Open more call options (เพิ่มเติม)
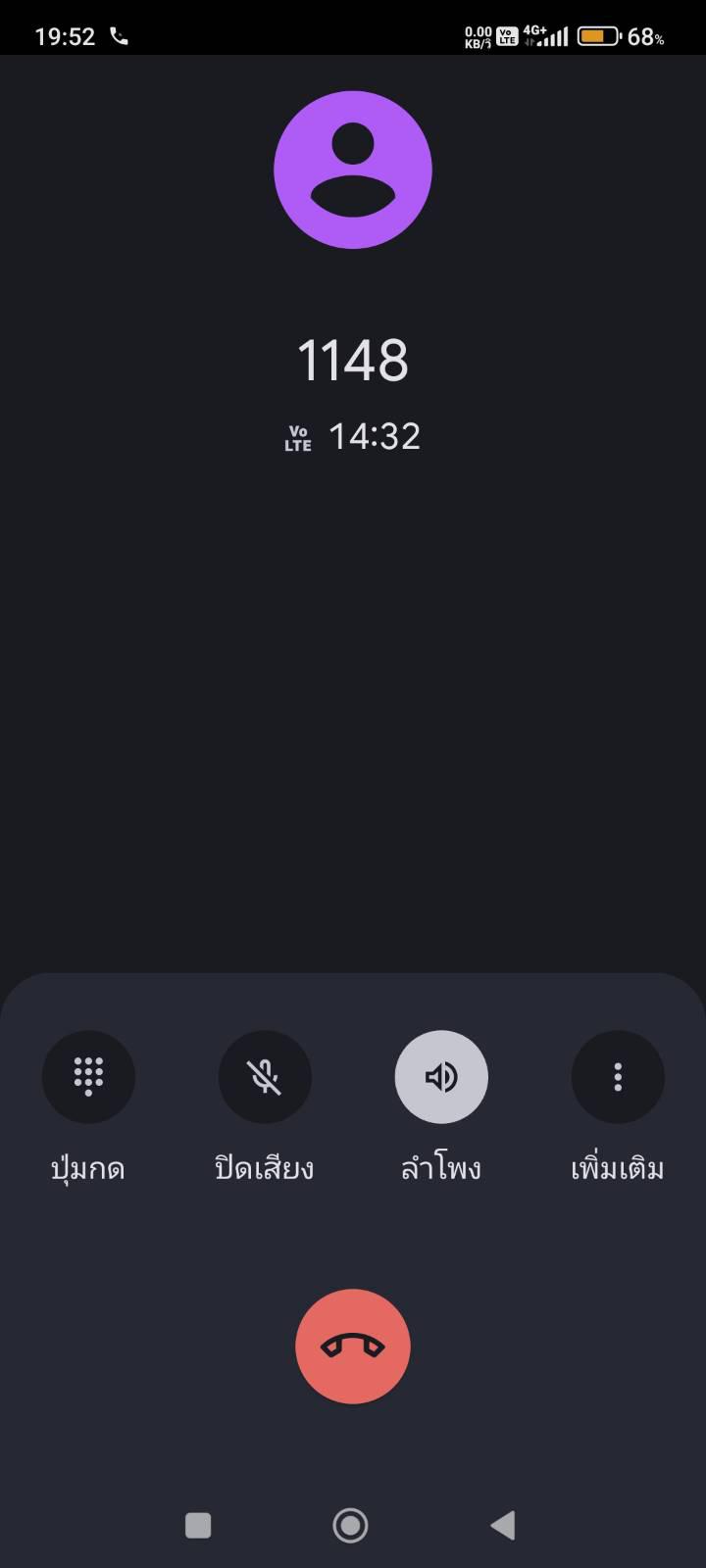Image resolution: width=706 pixels, height=1568 pixels. [x=618, y=1076]
